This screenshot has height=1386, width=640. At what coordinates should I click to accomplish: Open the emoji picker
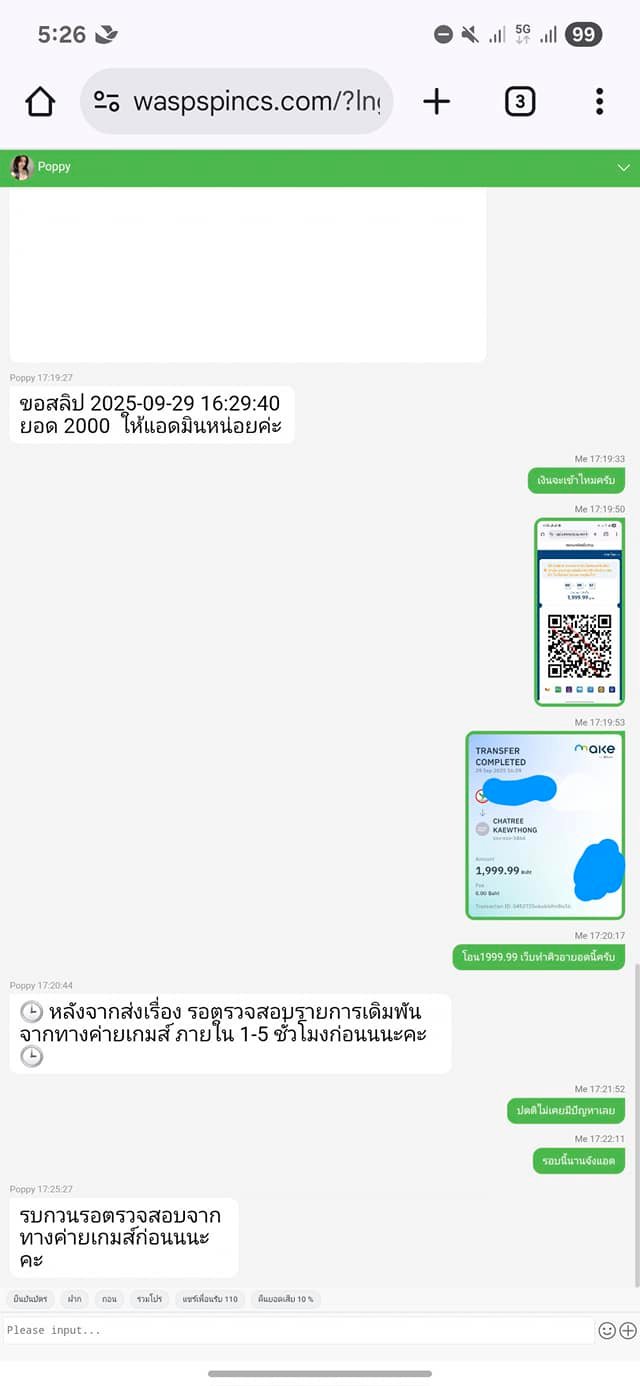pos(606,1330)
